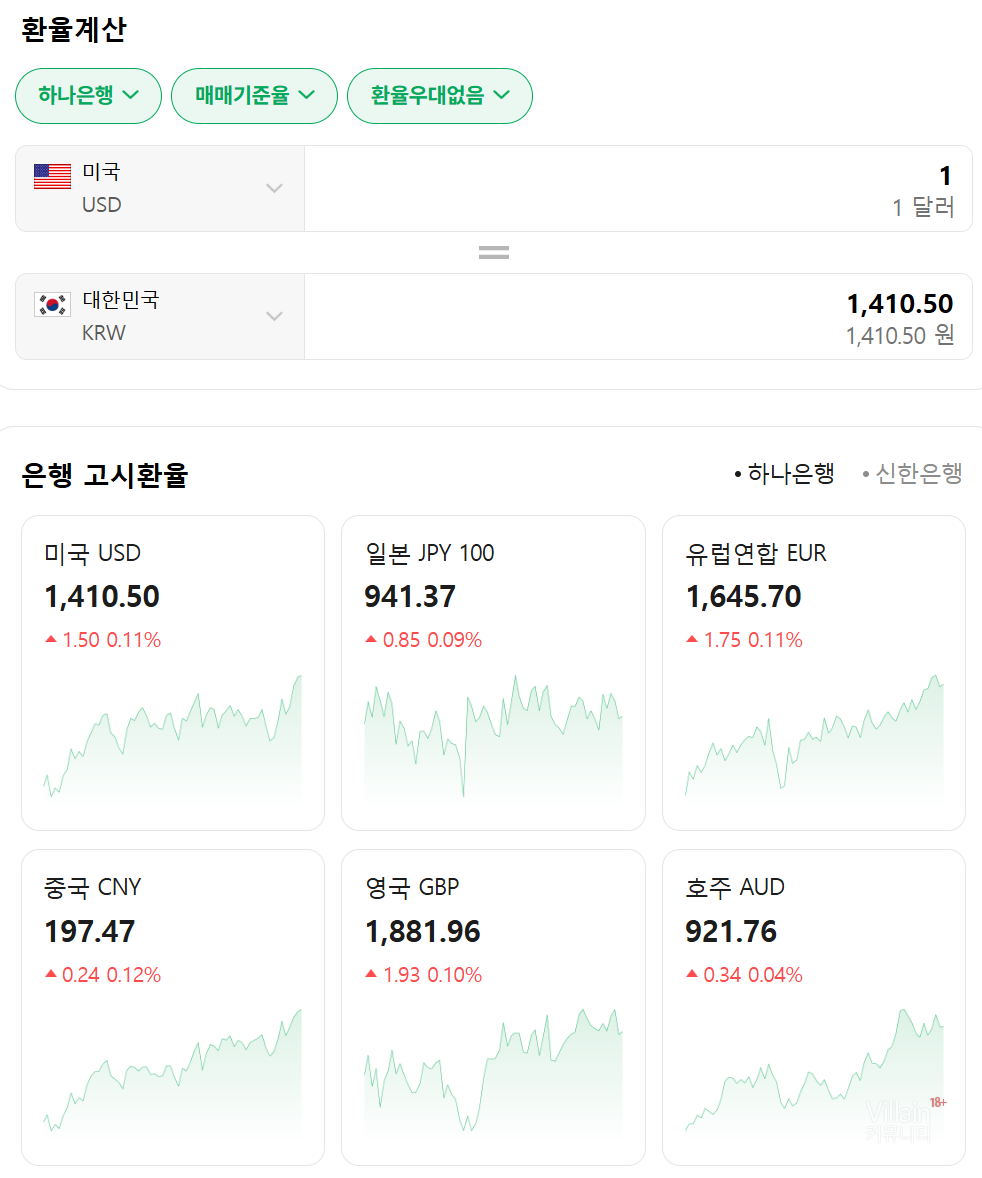The image size is (982, 1178).
Task: View the 유럽연합 EUR rate card
Action: [x=813, y=672]
